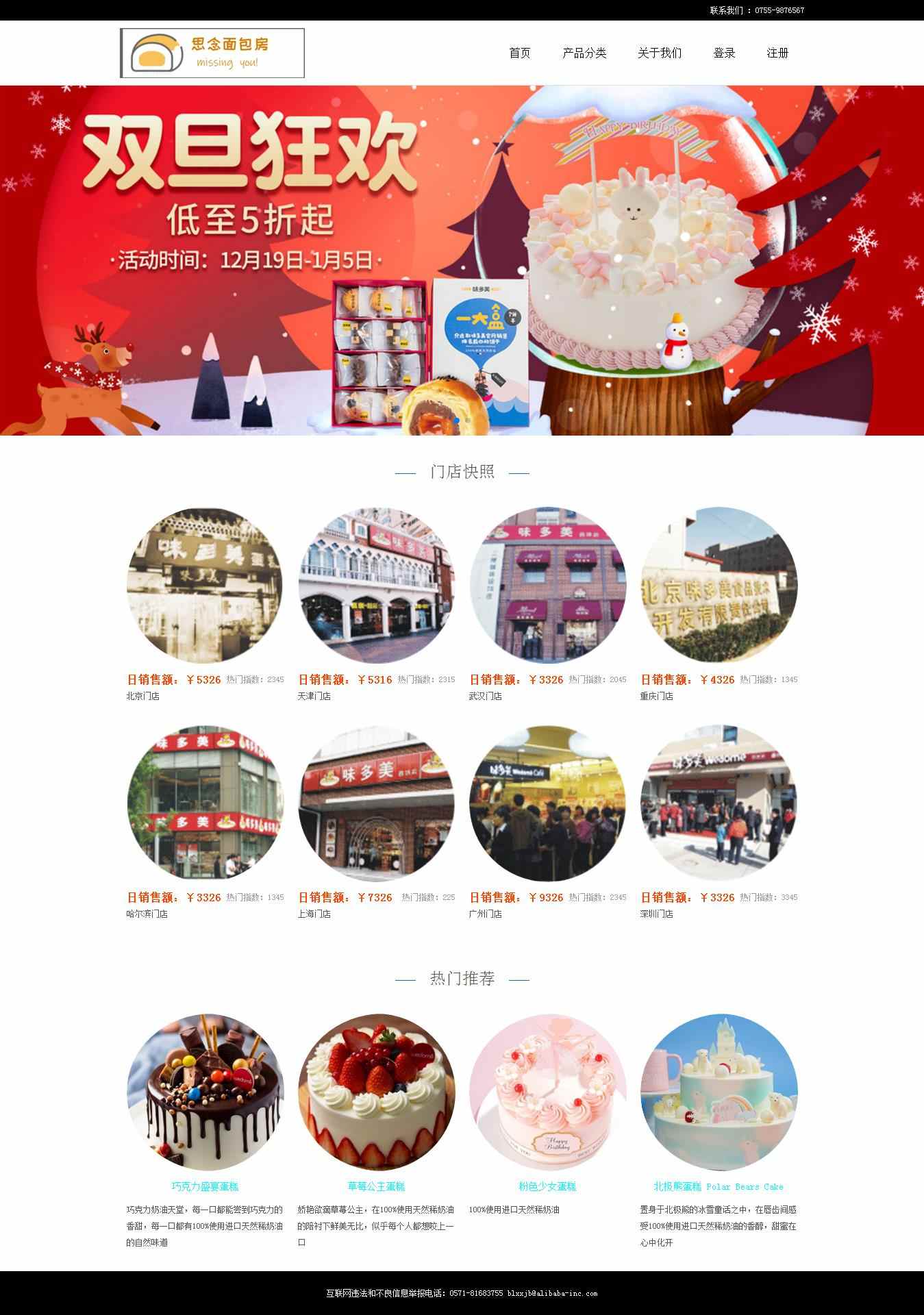Open the 深圳门店 store tile
This screenshot has width=924, height=1315.
pos(719,803)
